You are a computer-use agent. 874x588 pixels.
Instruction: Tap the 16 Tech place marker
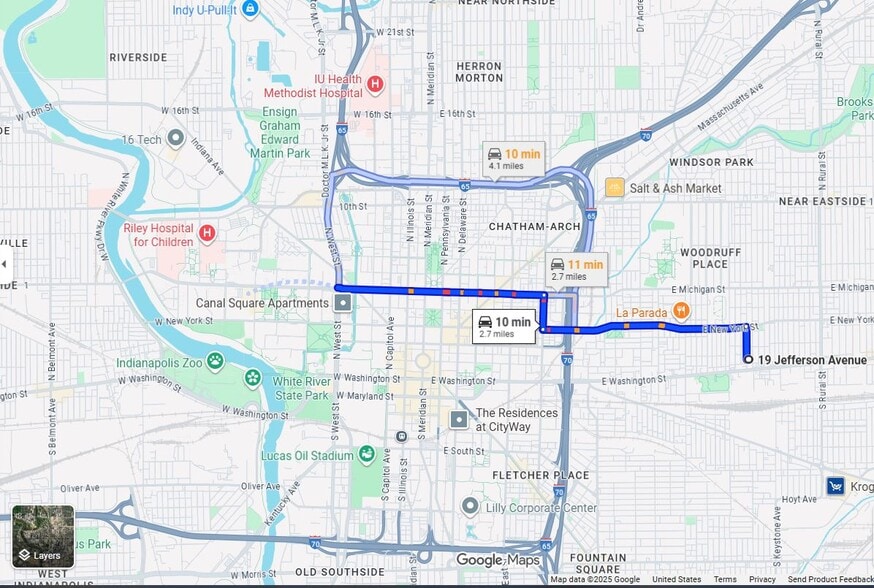176,139
